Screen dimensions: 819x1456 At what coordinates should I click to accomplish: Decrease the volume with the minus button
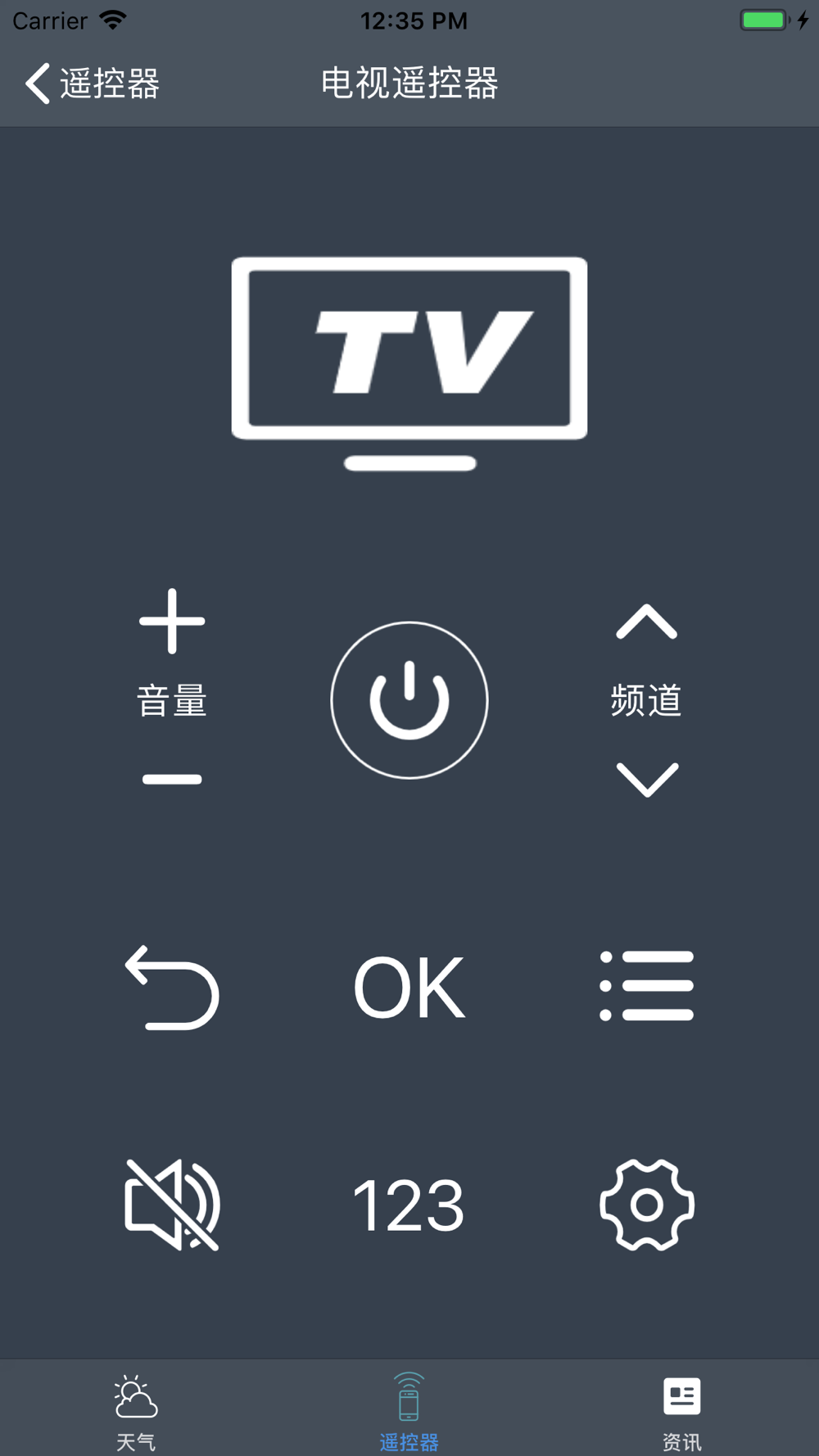click(x=172, y=779)
